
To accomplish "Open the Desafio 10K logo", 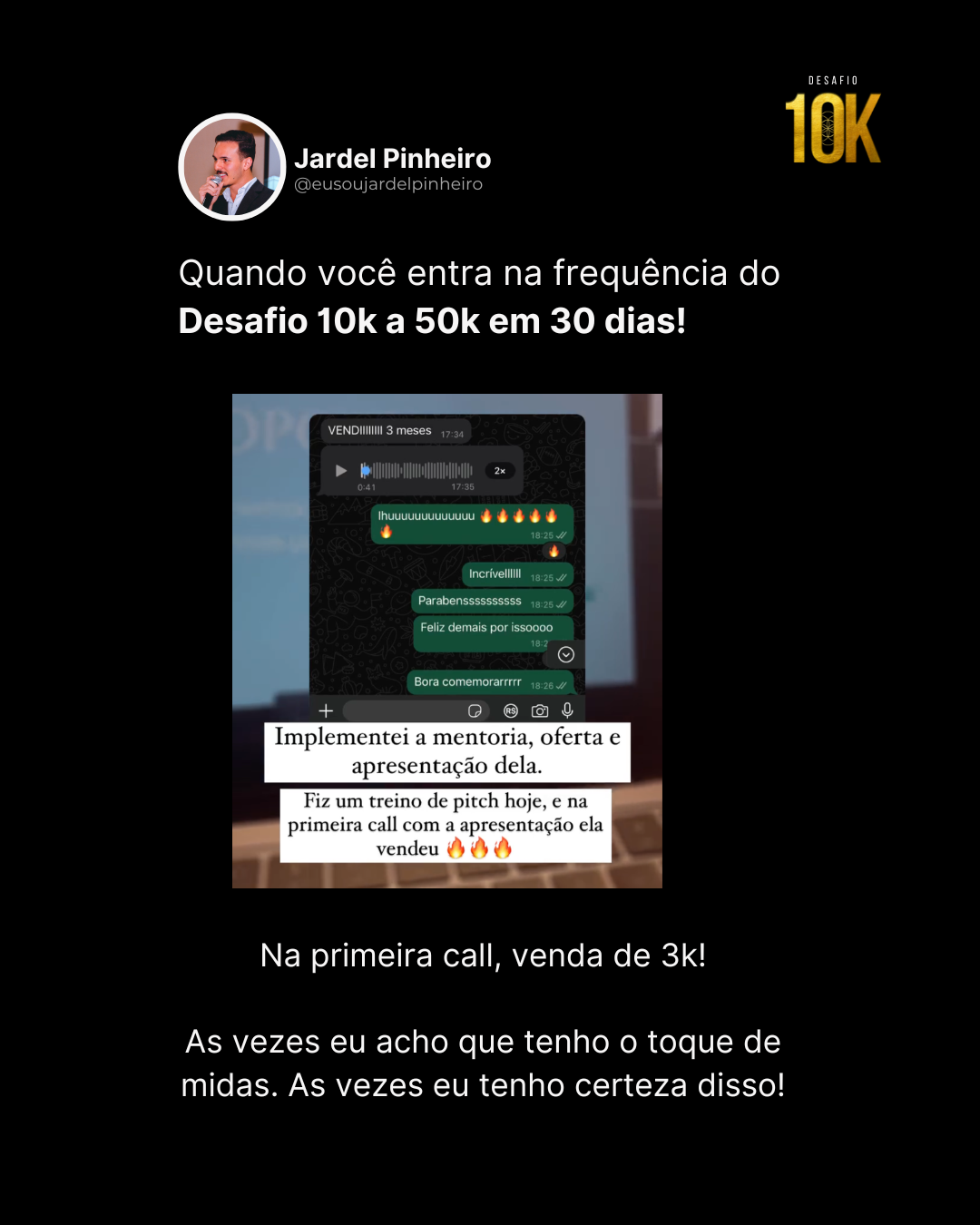I will (x=832, y=122).
